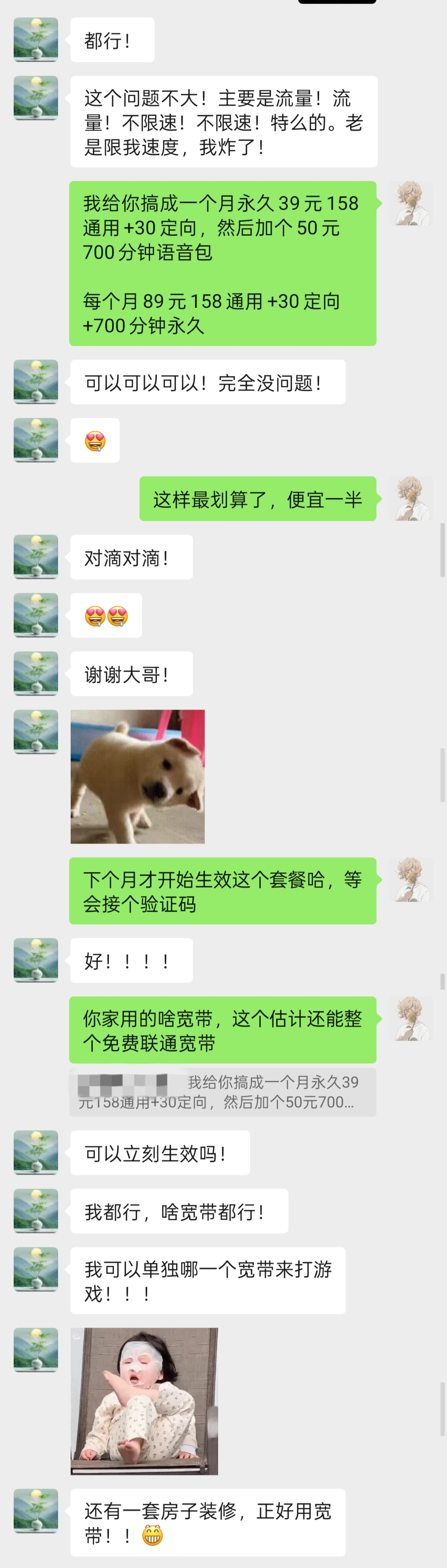Jump to the quoted message under the broadband question
447x1568 pixels.
(222, 1092)
